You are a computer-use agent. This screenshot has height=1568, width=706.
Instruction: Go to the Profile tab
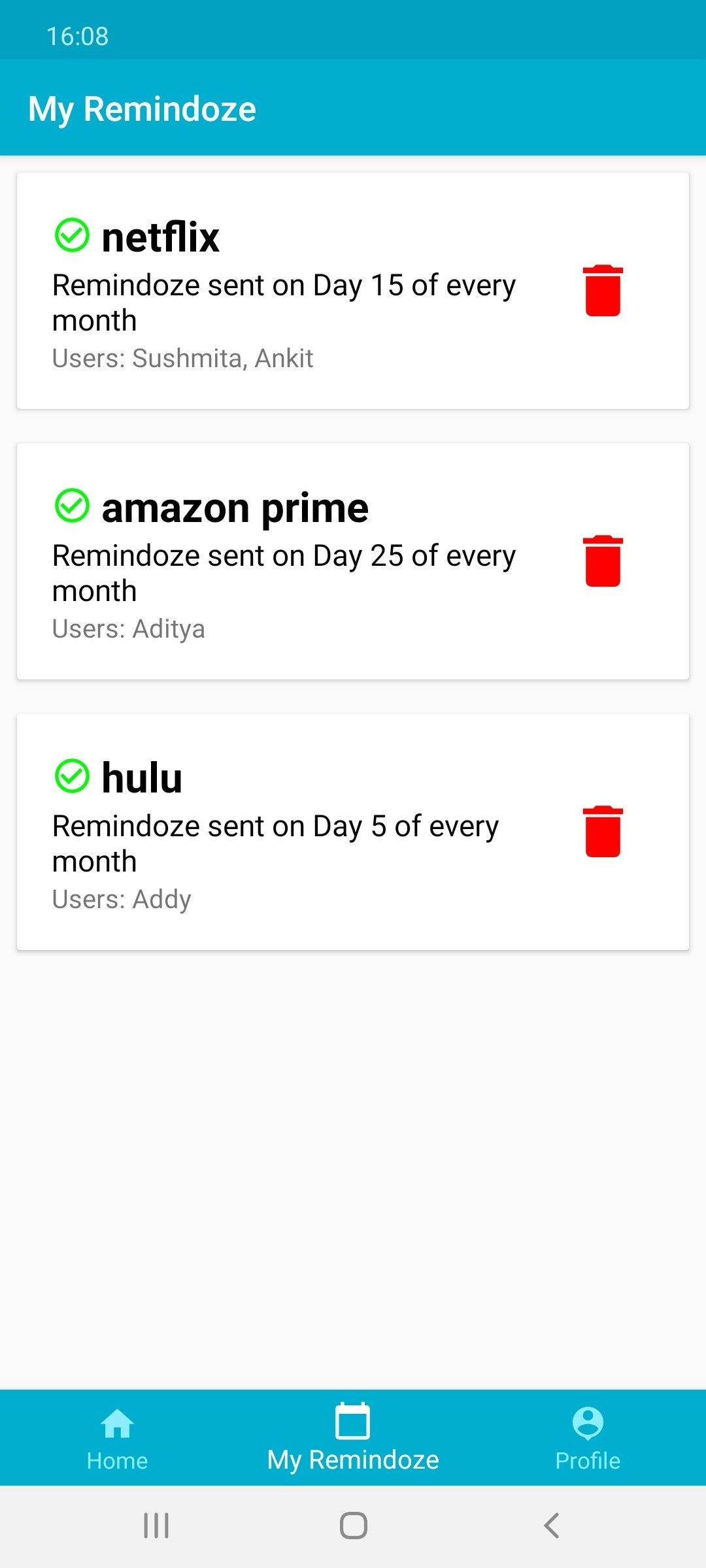tap(587, 1439)
